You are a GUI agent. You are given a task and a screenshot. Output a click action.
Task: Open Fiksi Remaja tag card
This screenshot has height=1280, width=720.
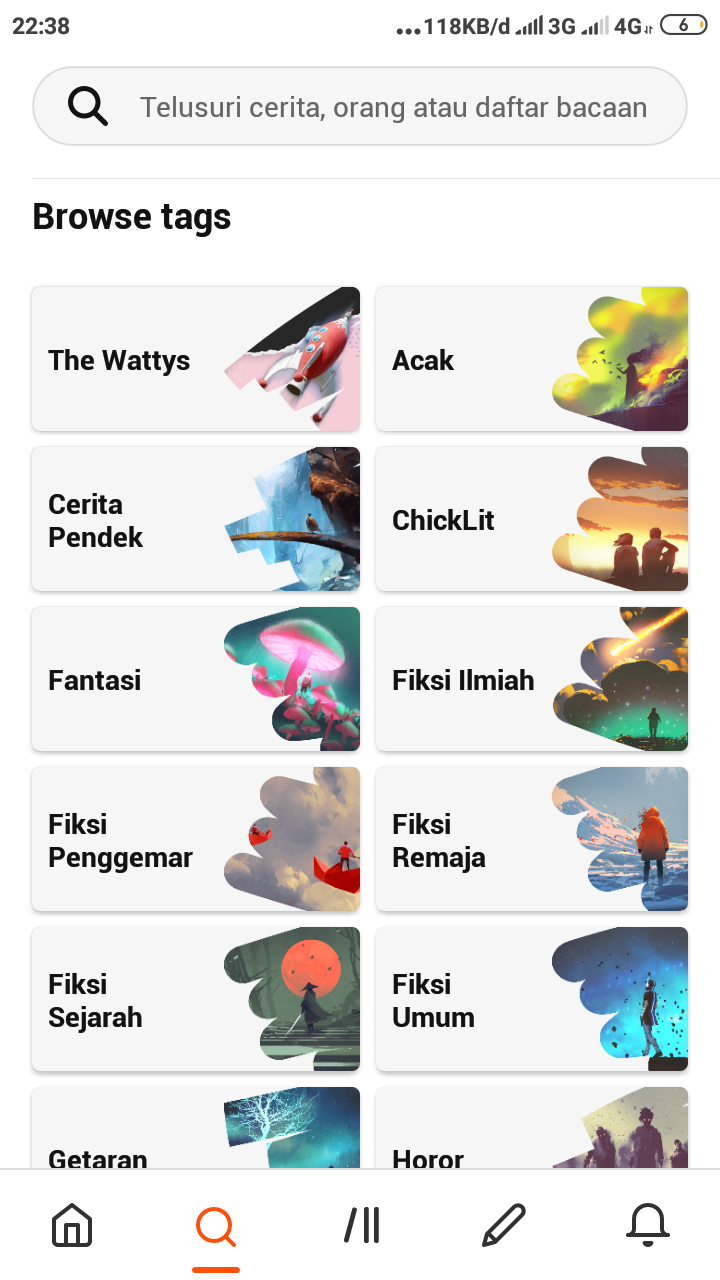pos(532,839)
